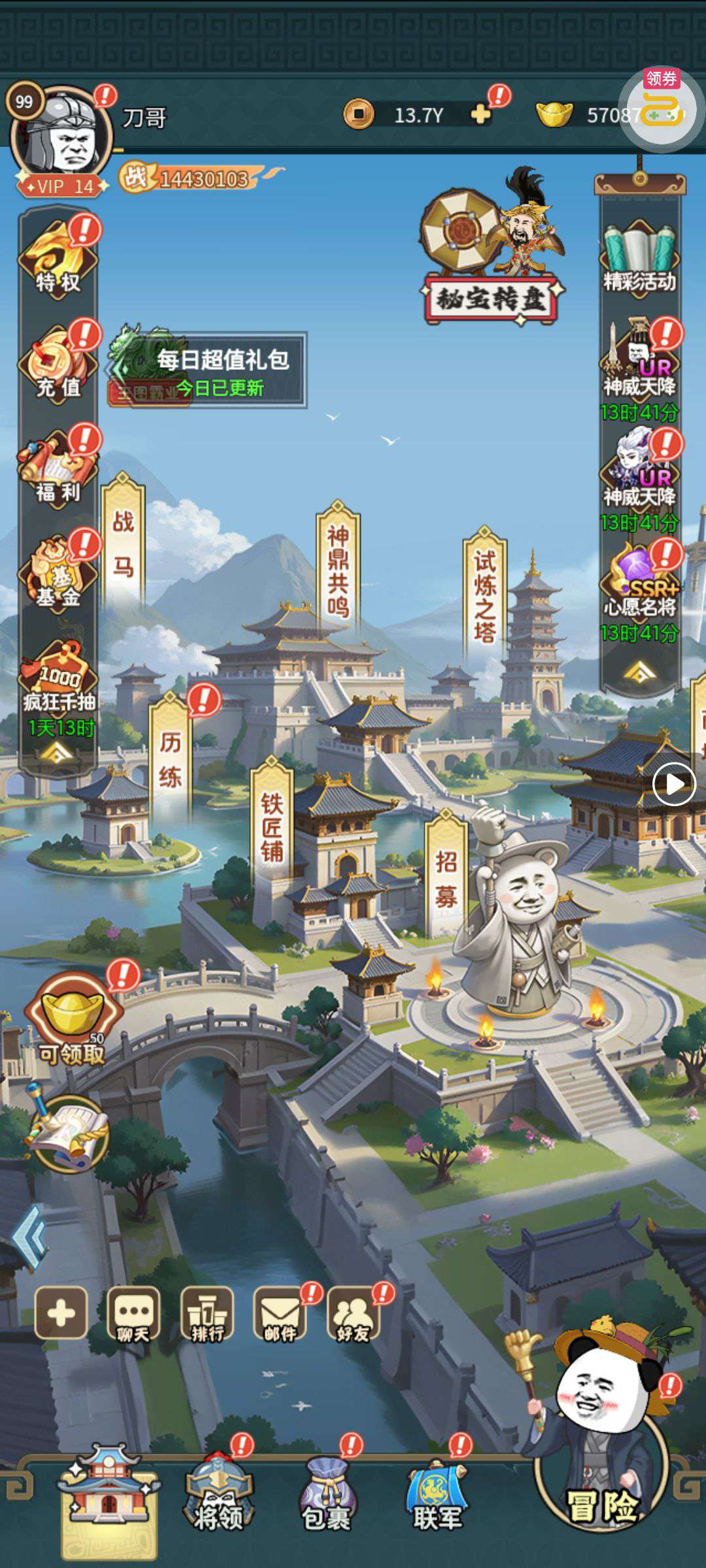Check the 邮件 mailbox

click(x=280, y=1315)
